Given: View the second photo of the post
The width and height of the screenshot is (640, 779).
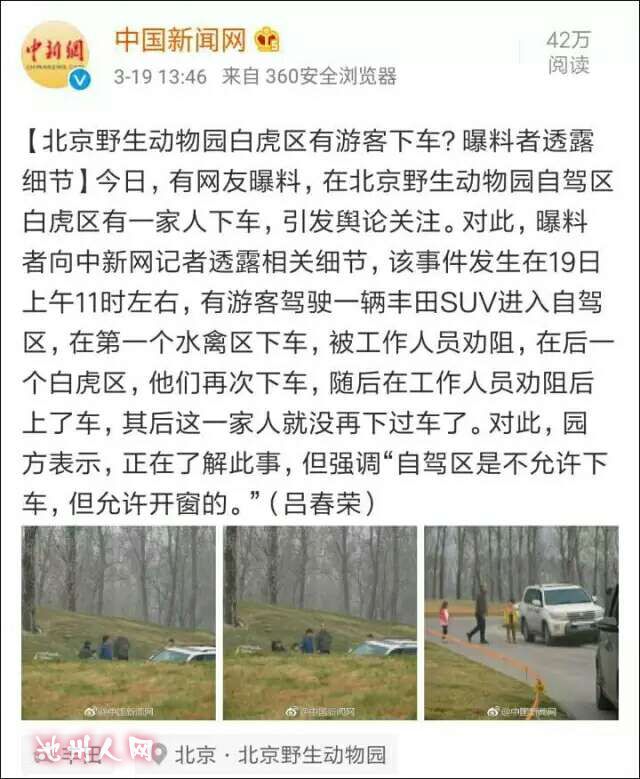Looking at the screenshot, I should click(x=320, y=622).
